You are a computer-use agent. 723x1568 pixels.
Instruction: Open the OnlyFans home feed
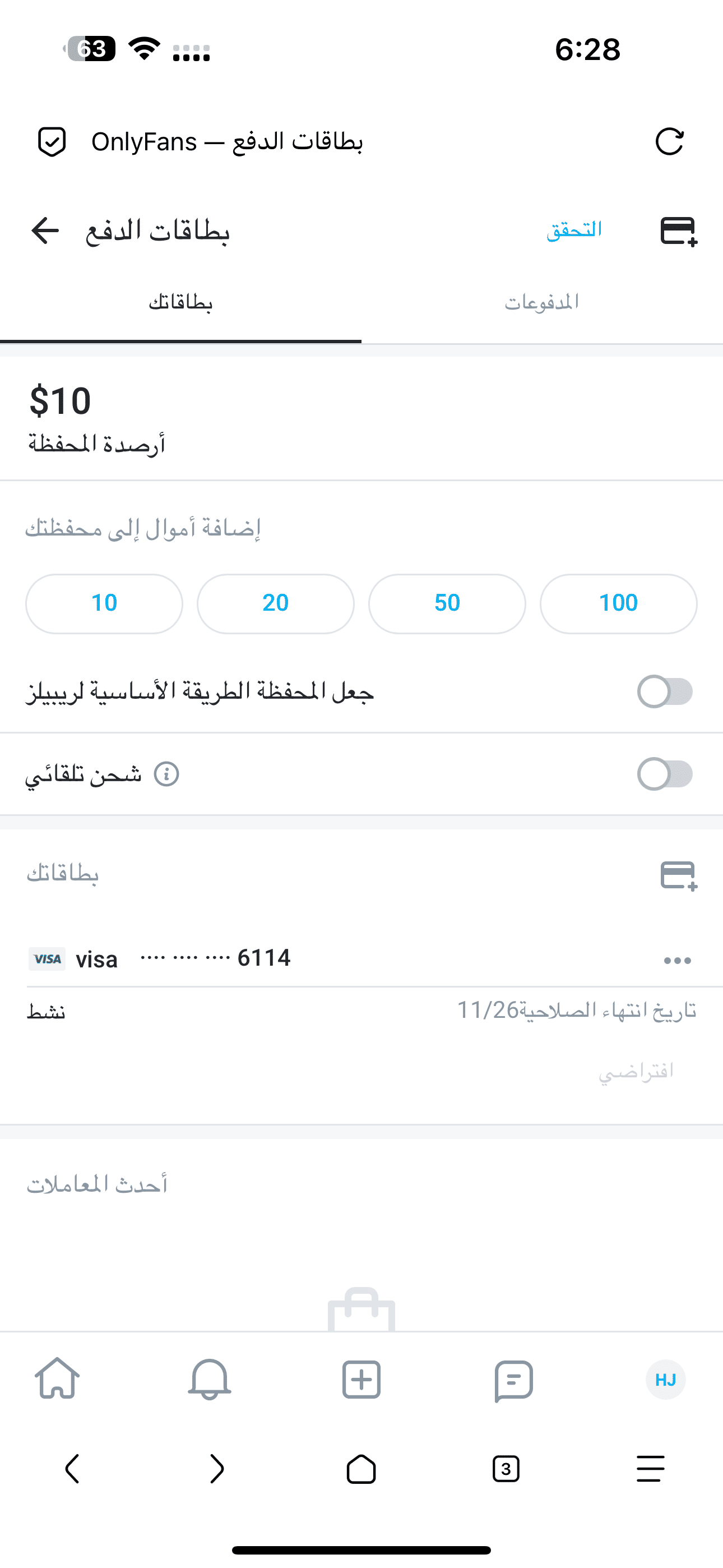click(x=57, y=1380)
